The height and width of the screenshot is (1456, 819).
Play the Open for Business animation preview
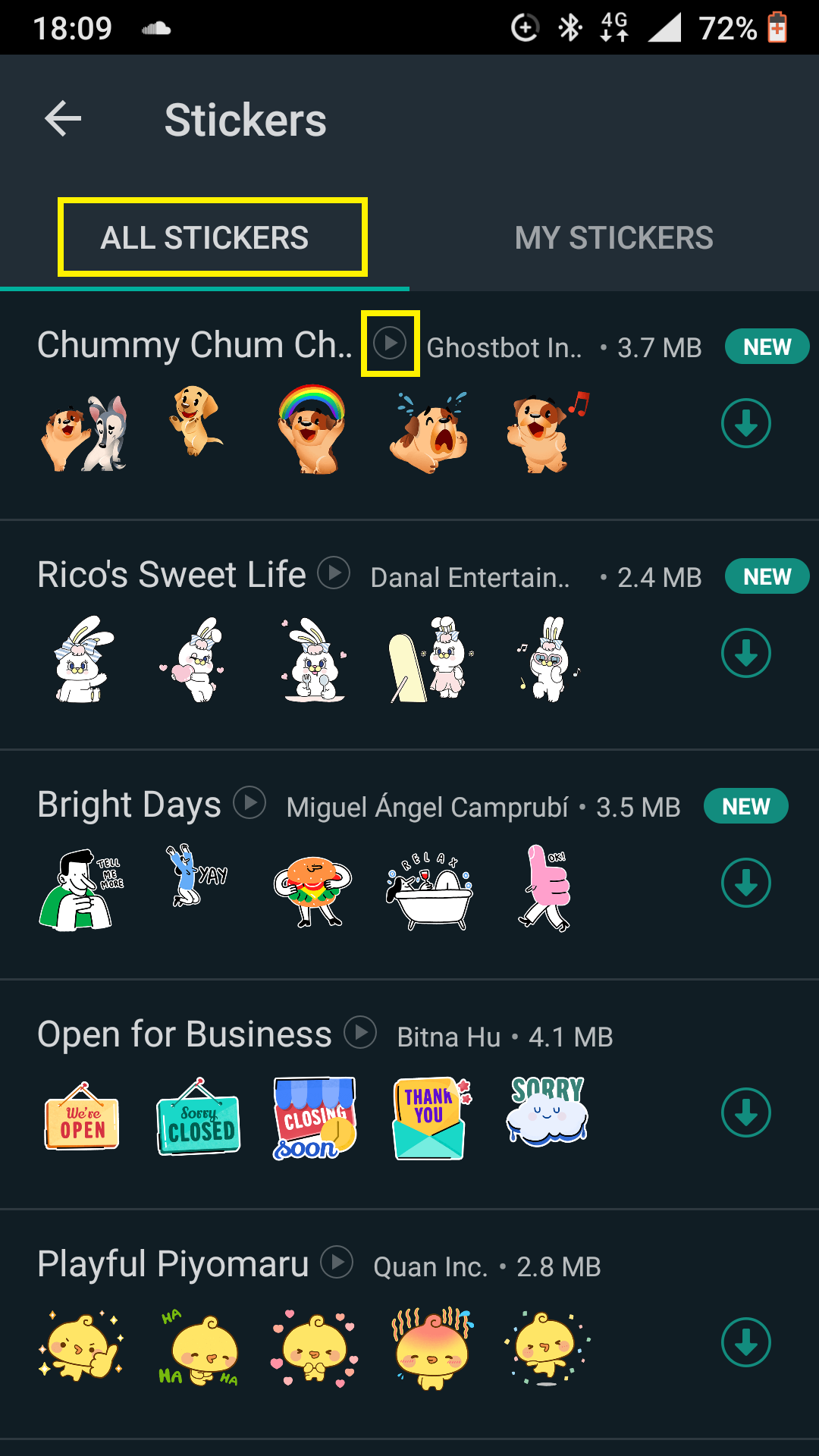point(362,1033)
